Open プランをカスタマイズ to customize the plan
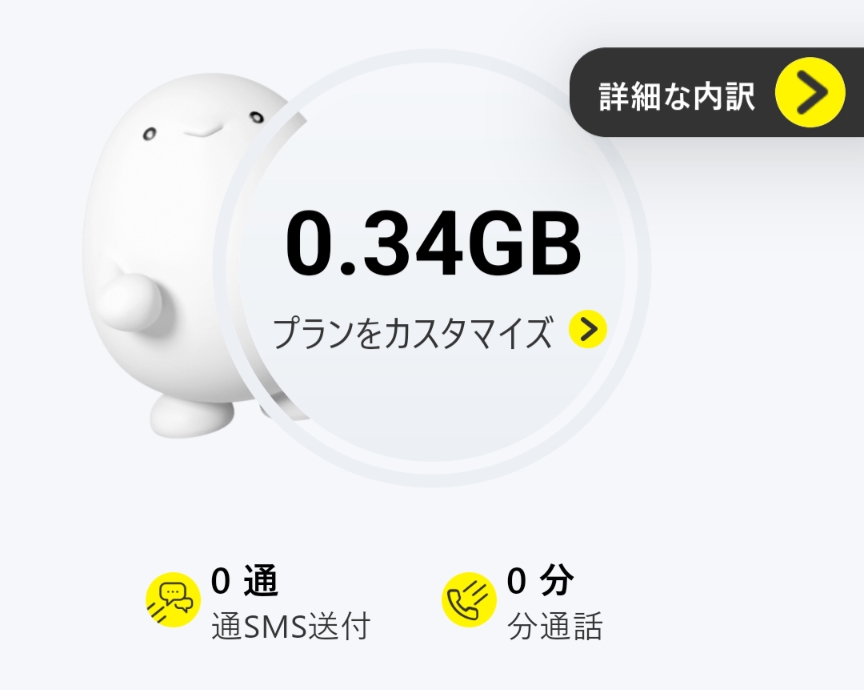Image resolution: width=864 pixels, height=690 pixels. point(440,331)
